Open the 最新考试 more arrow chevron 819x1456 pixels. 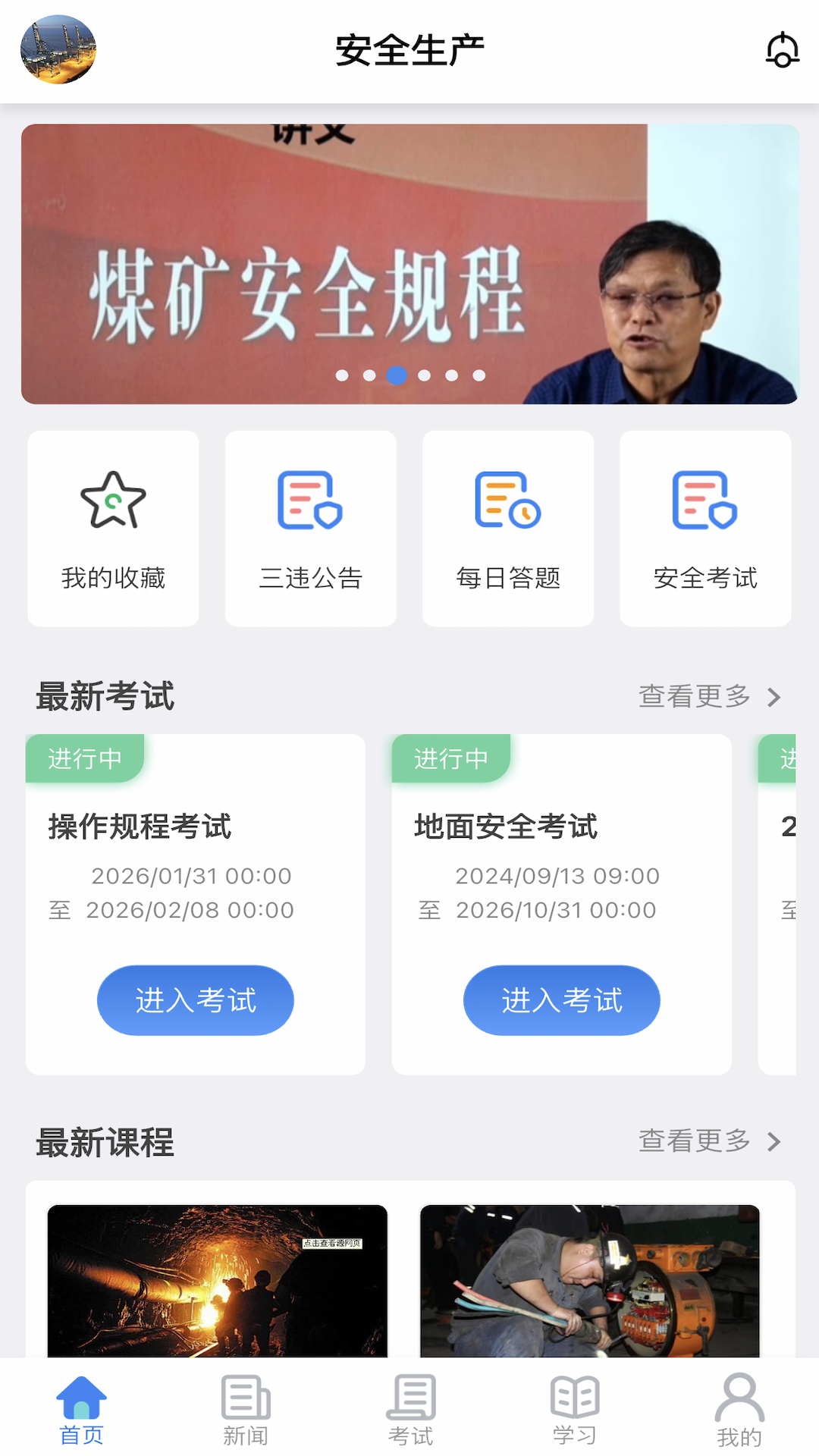coord(773,696)
